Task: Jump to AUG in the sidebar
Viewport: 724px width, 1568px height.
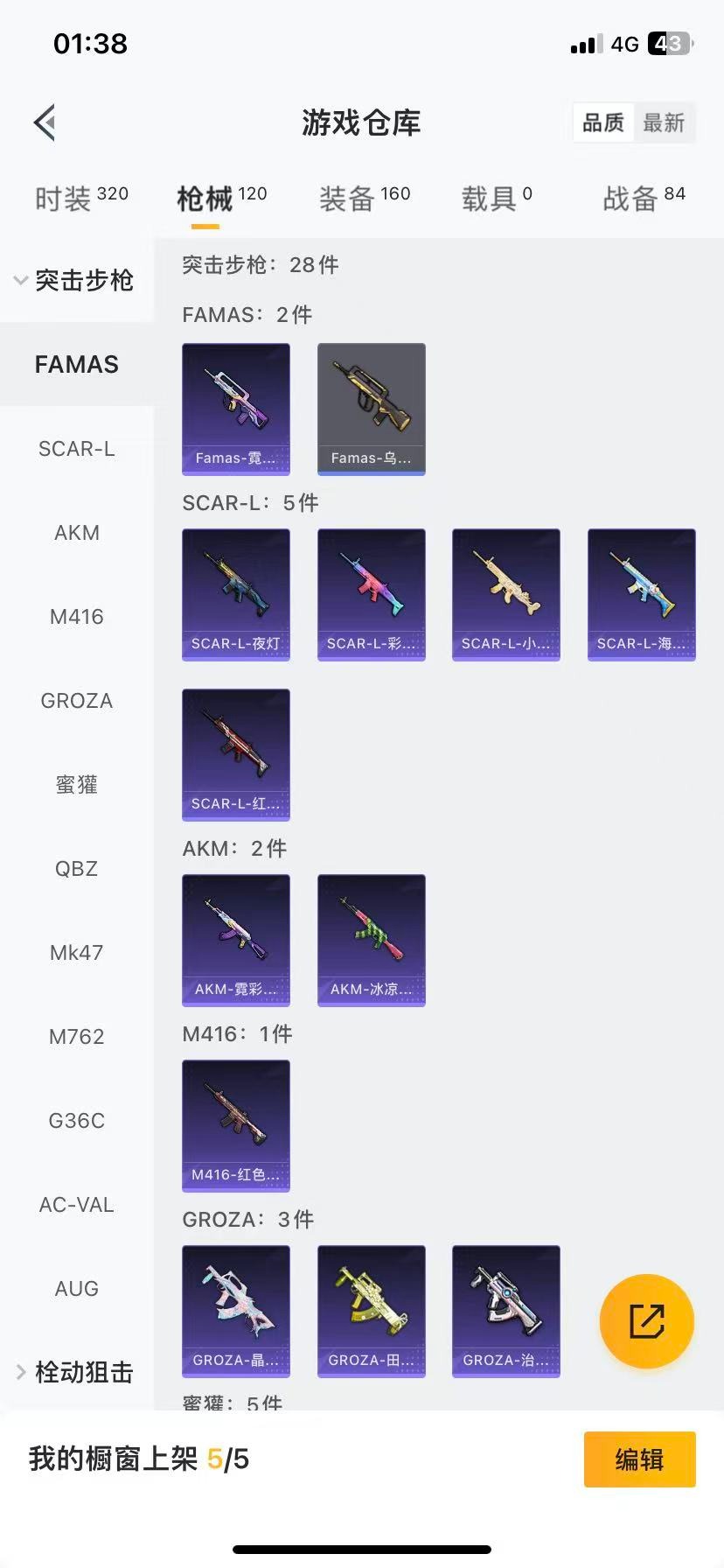Action: coord(77,1289)
